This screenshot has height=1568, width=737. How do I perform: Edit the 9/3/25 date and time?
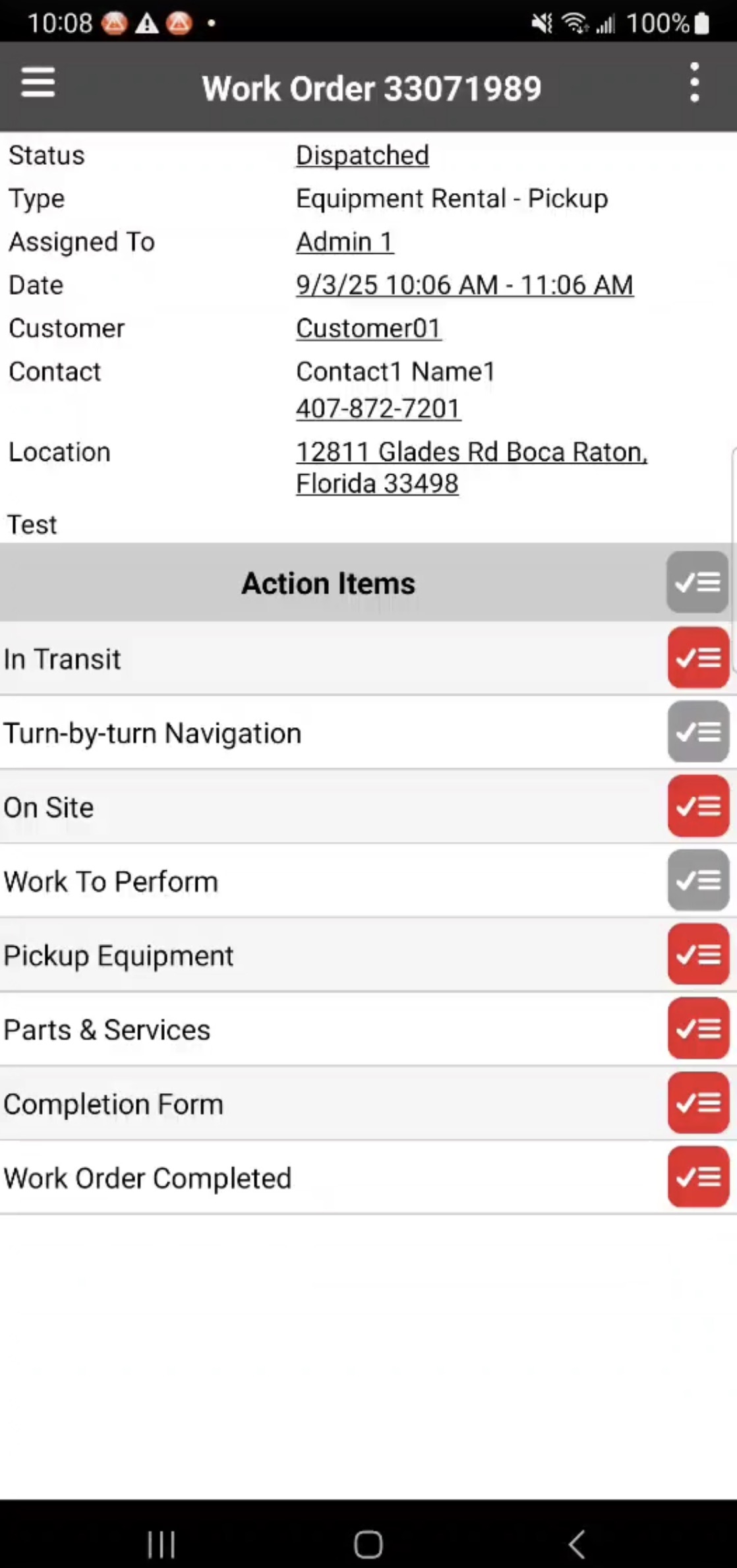point(464,286)
